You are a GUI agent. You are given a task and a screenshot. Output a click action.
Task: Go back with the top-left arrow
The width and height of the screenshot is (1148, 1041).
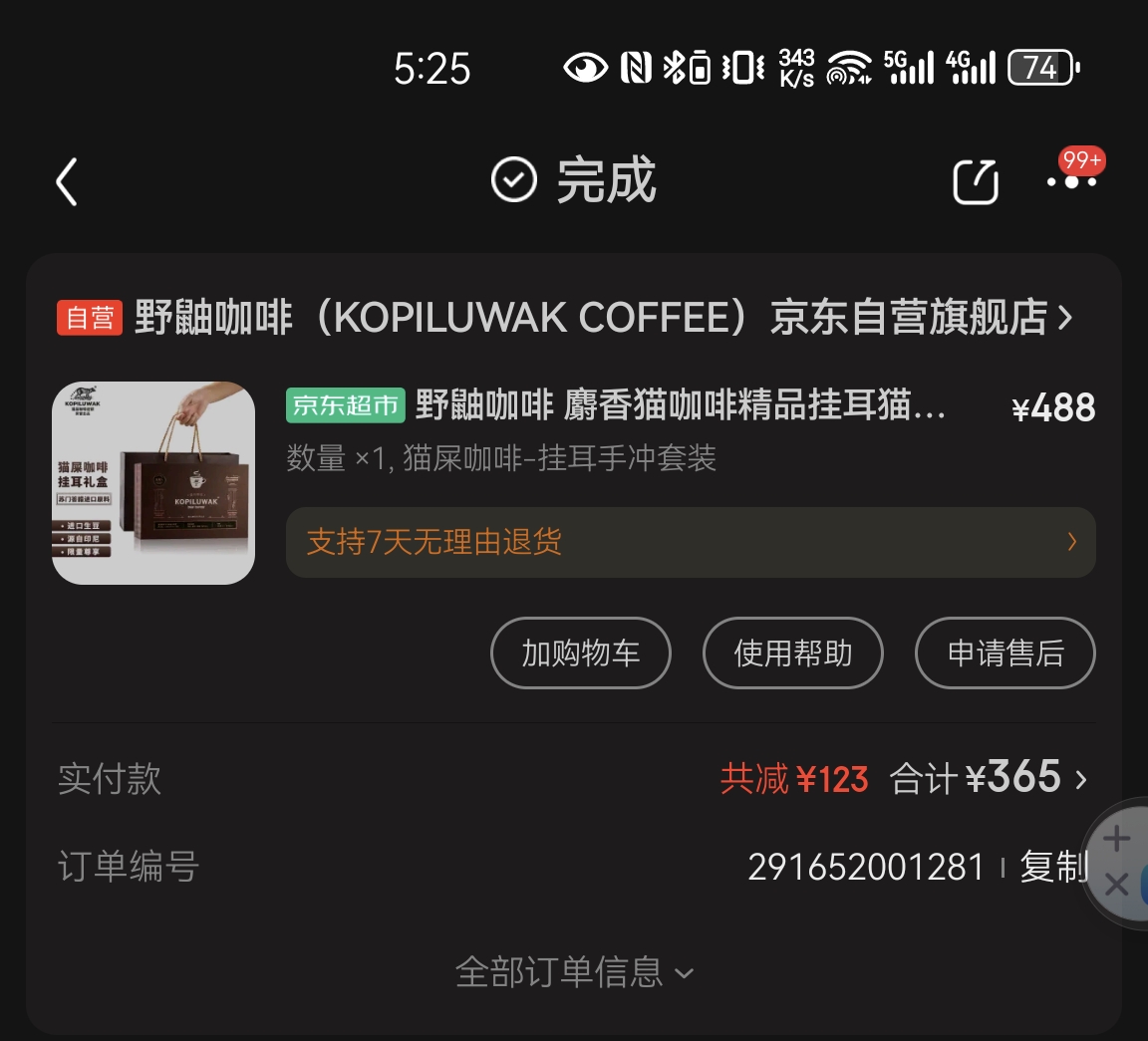tap(67, 182)
